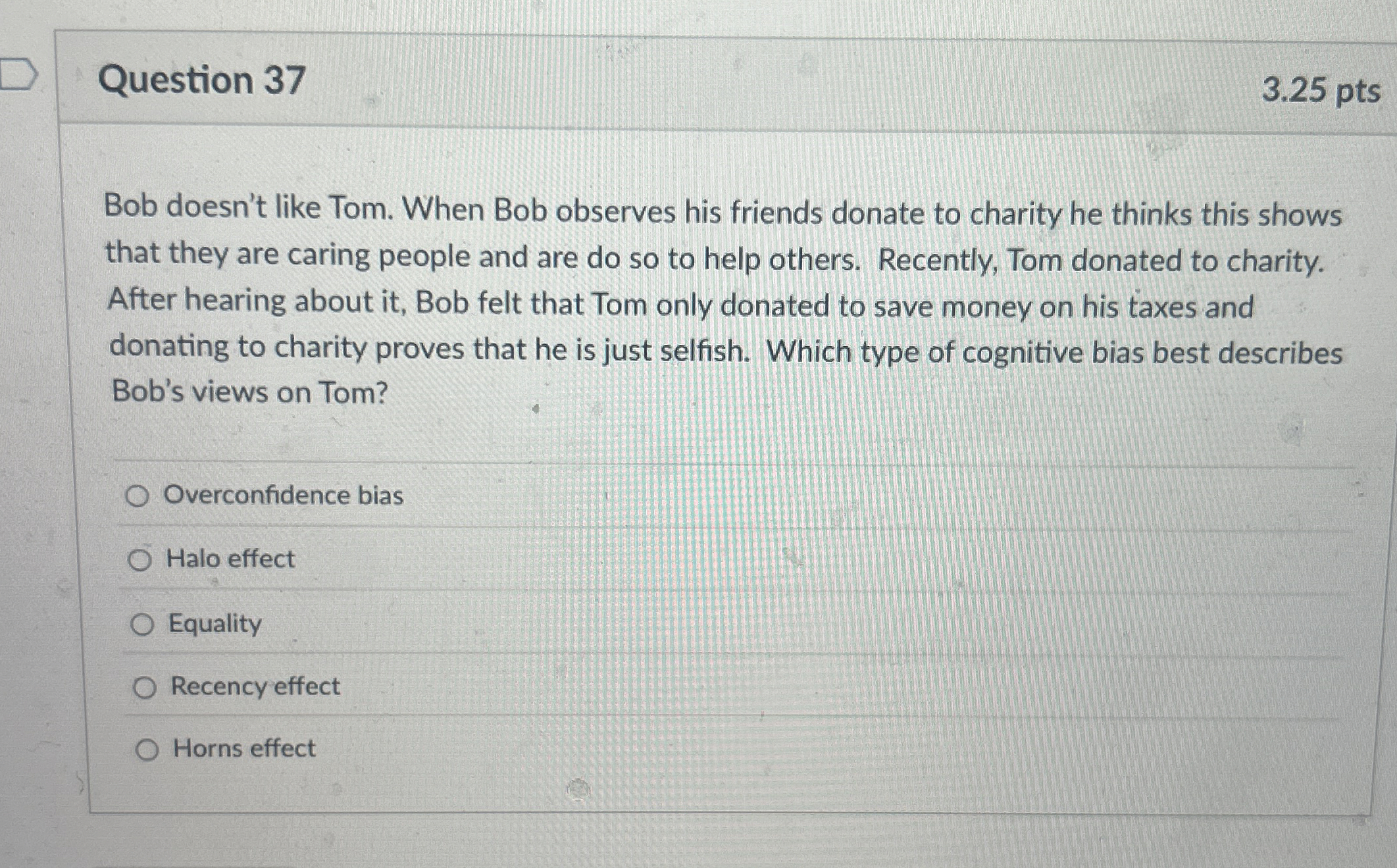The height and width of the screenshot is (868, 1397).
Task: Choose Halo effect as the answer
Action: click(x=140, y=560)
